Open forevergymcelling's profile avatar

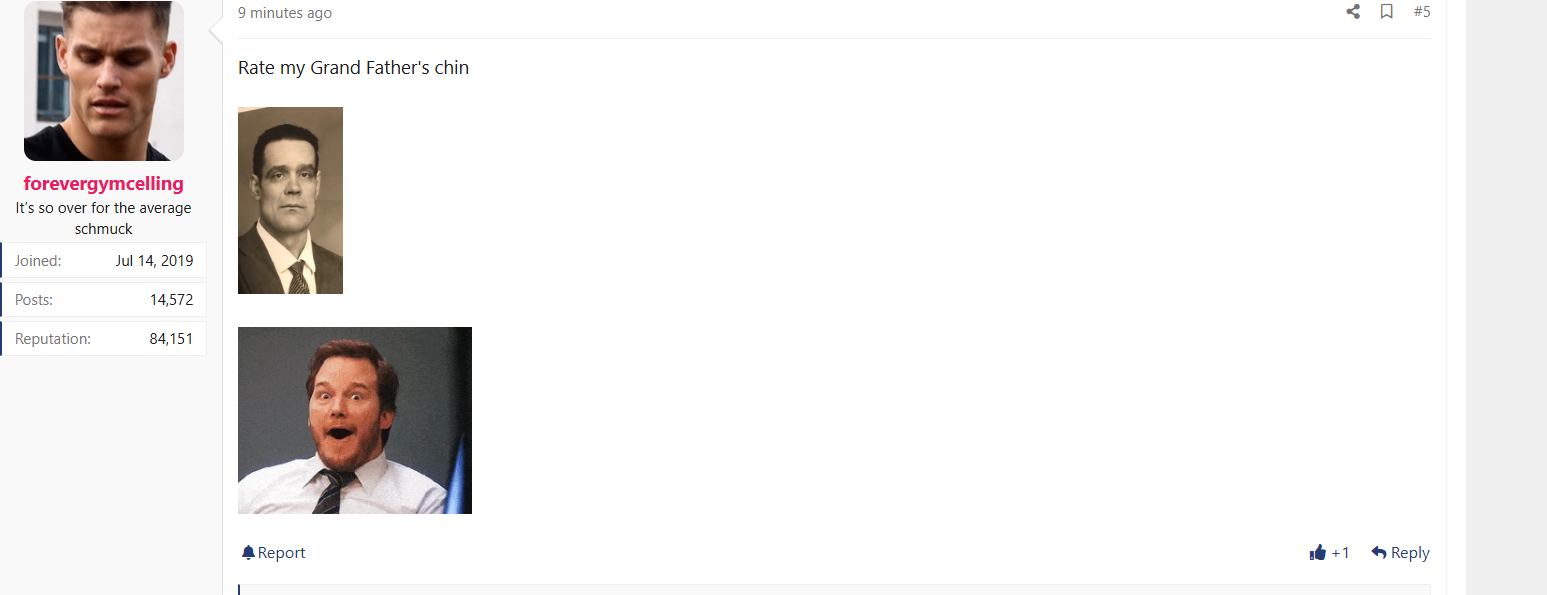pos(104,81)
